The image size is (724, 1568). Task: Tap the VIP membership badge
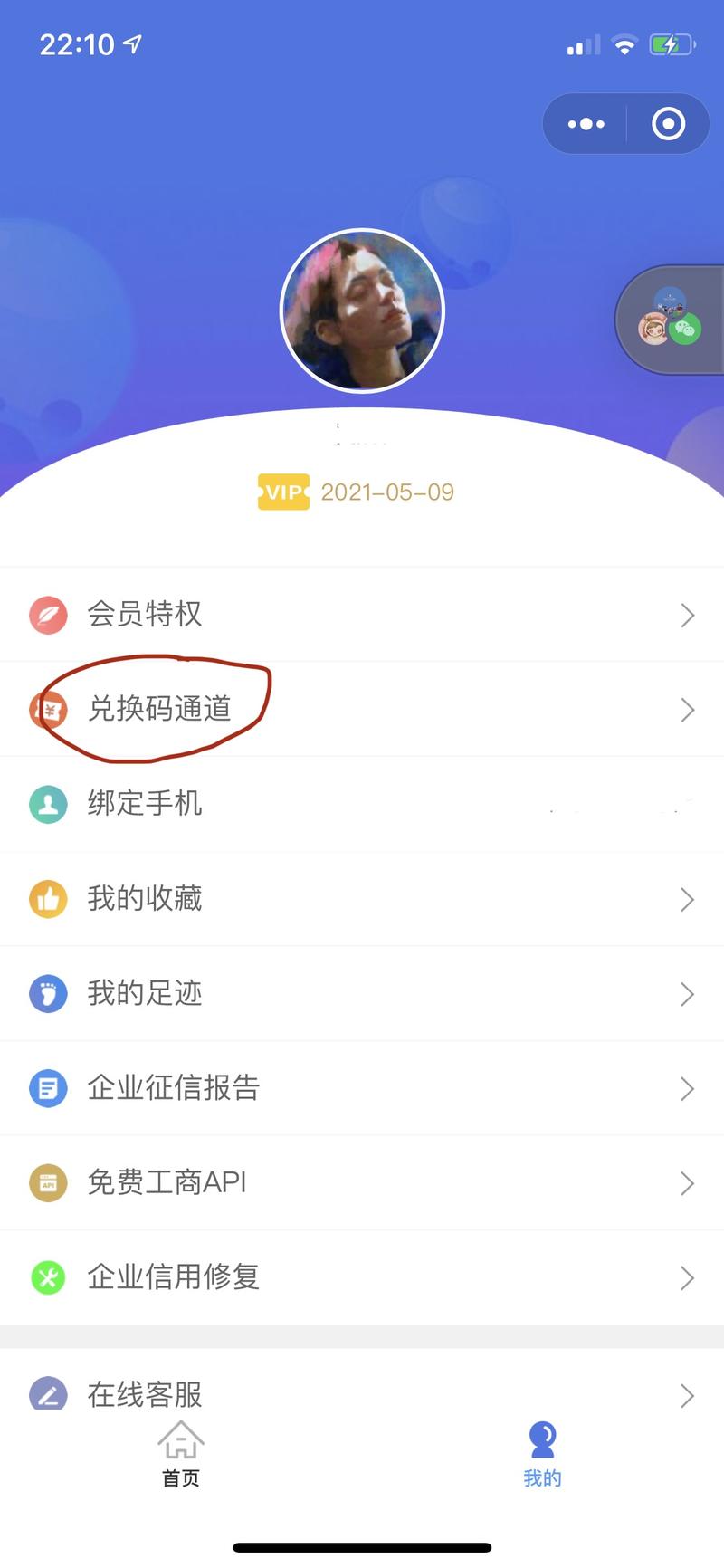282,492
